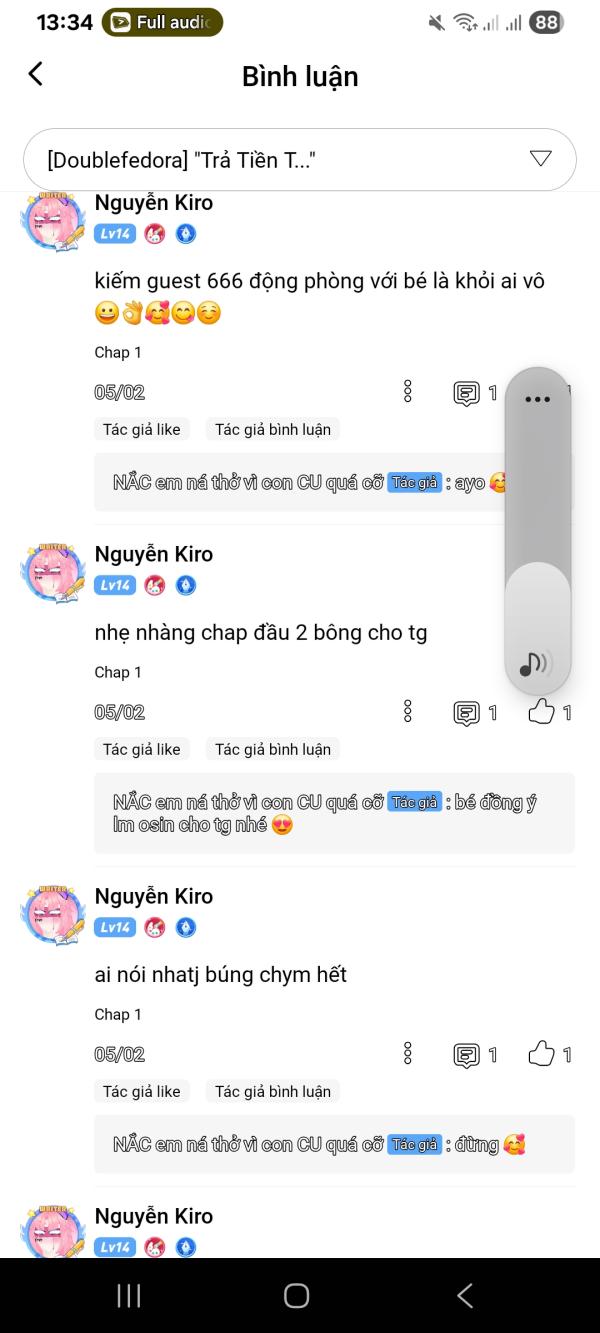
Task: Open more options in the volume panel
Action: coord(538,399)
